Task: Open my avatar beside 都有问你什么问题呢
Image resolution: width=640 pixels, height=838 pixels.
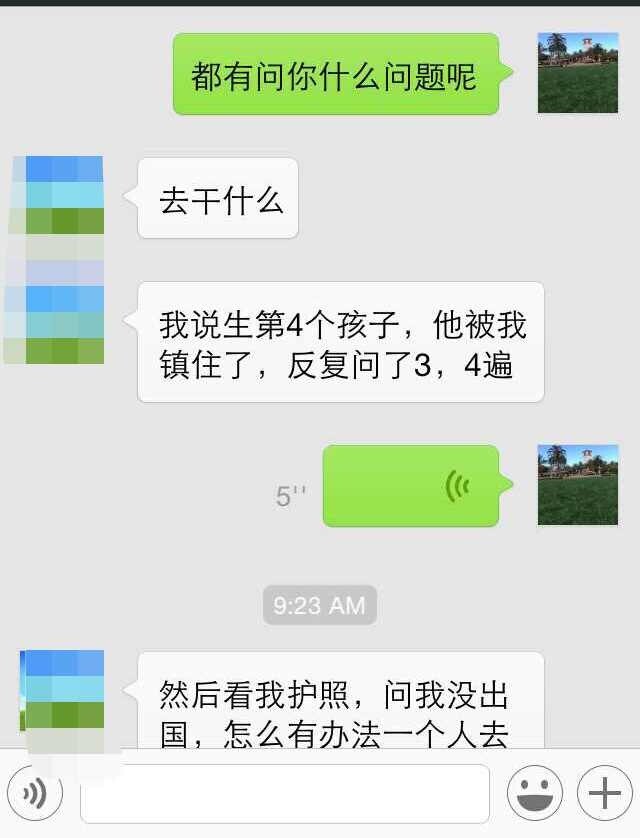Action: [578, 73]
